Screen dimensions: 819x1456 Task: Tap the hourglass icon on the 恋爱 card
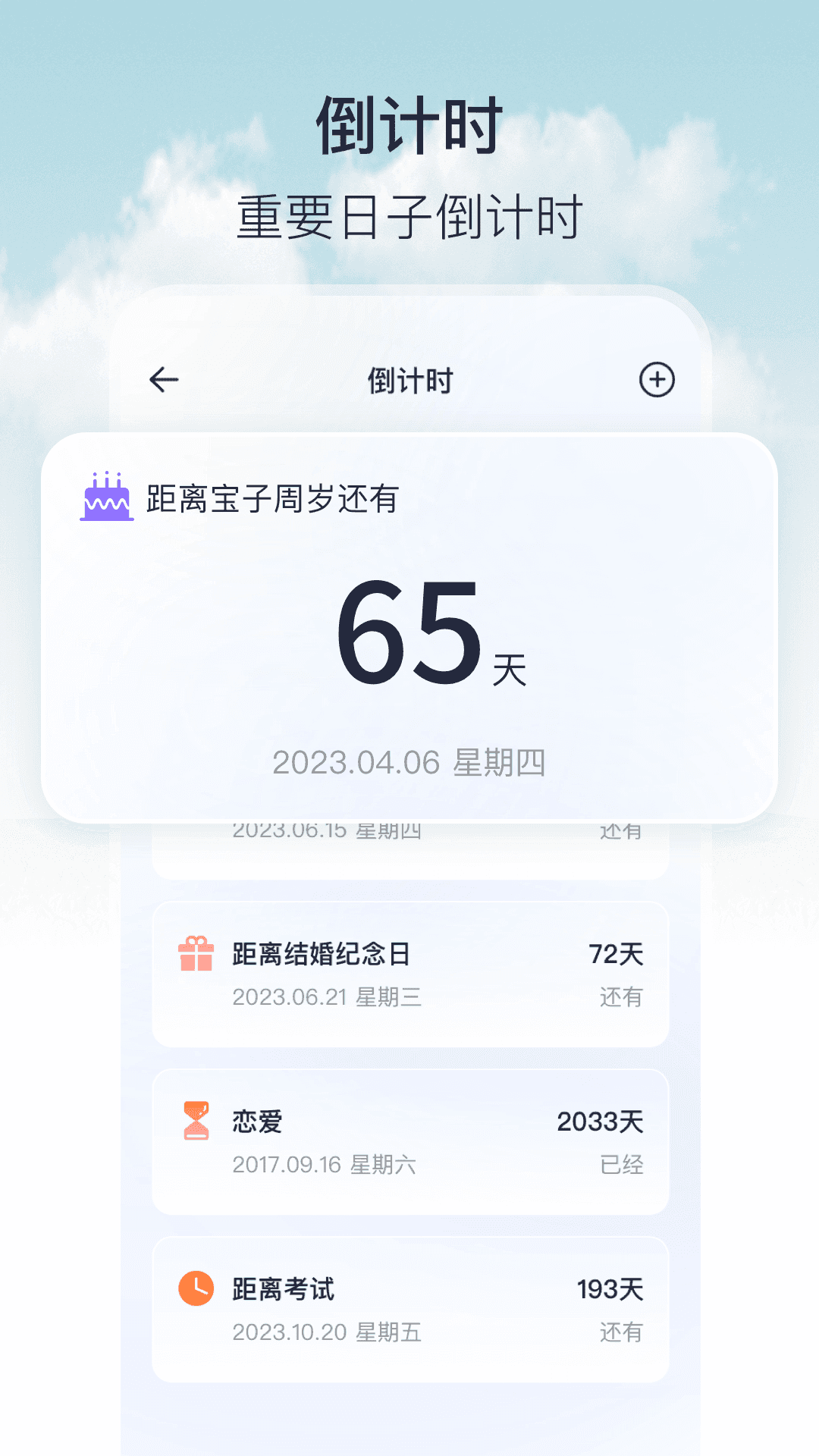(x=196, y=1122)
